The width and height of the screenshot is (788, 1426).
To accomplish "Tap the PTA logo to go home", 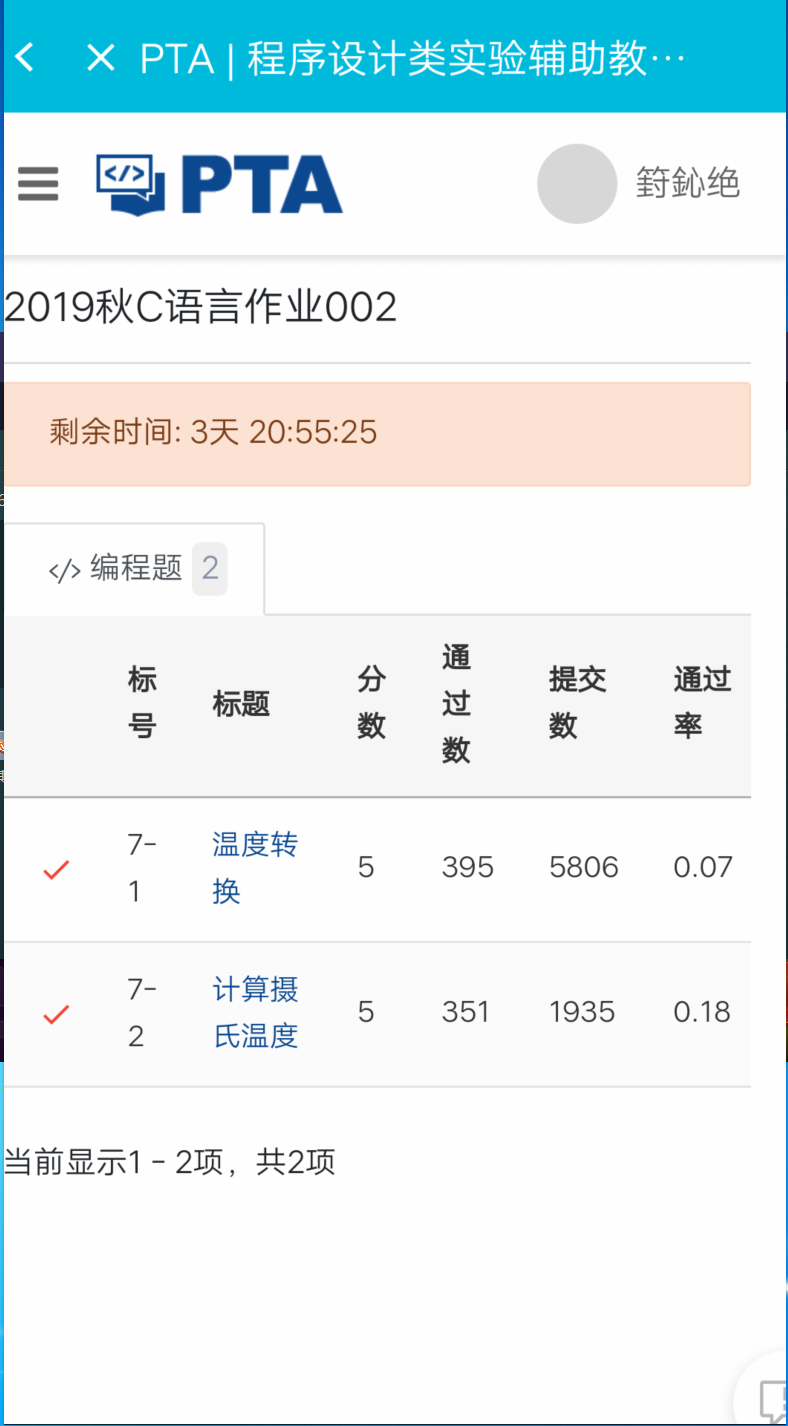I will (x=220, y=184).
